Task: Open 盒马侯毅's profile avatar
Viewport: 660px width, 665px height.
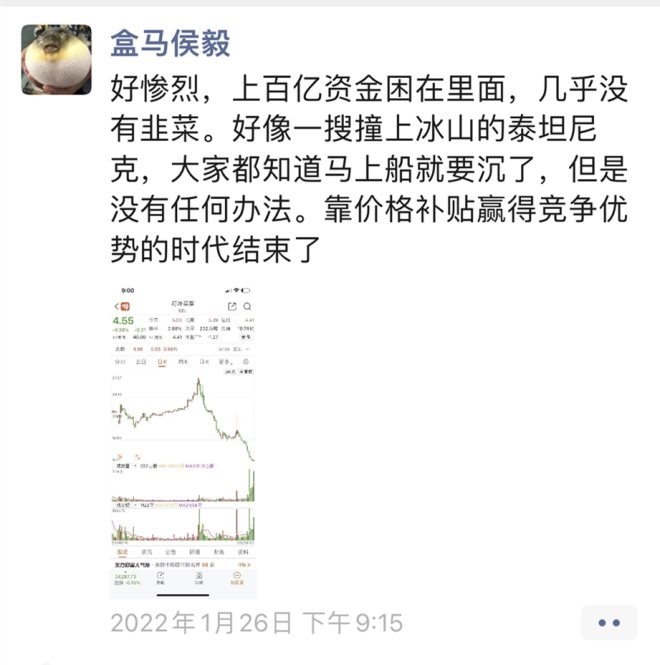Action: point(57,60)
